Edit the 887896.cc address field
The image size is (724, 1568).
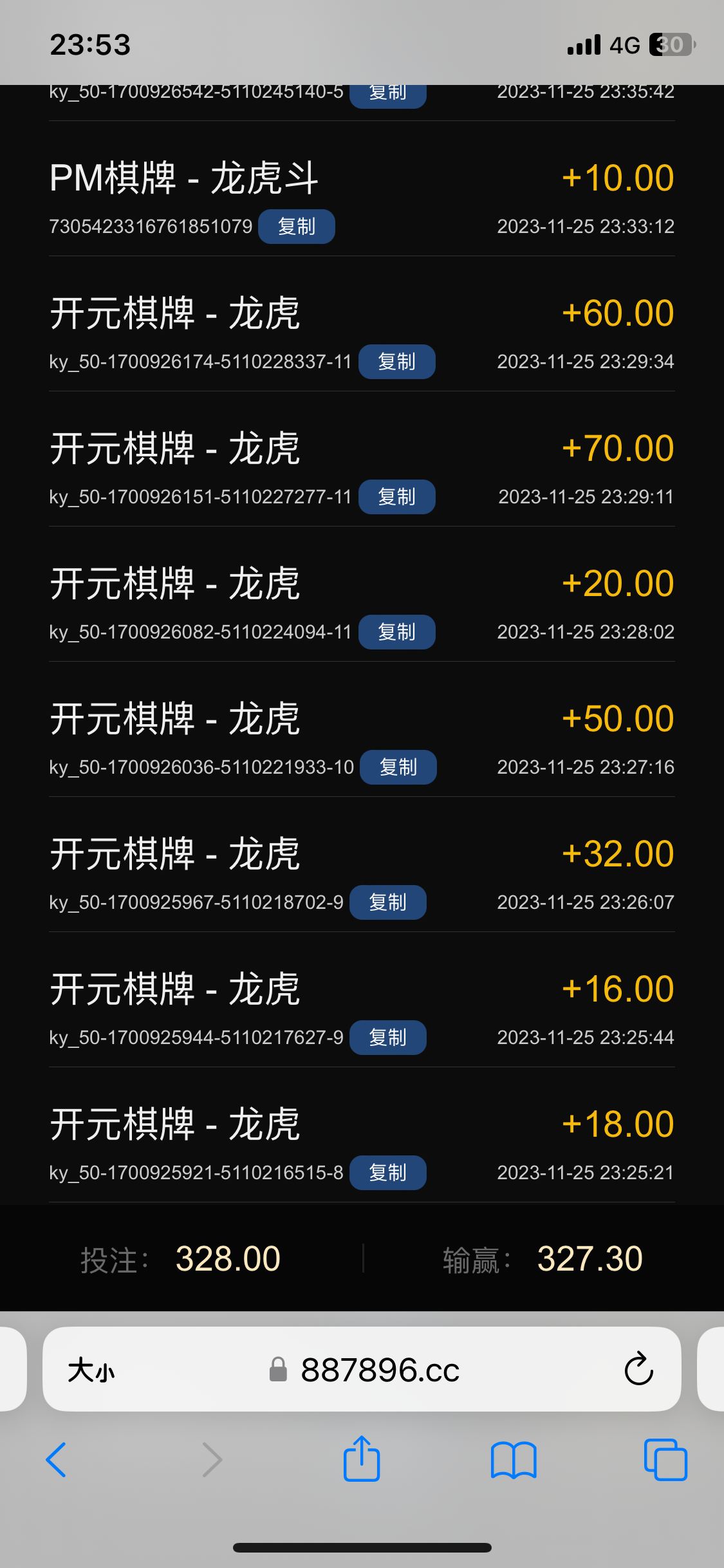tap(380, 1370)
